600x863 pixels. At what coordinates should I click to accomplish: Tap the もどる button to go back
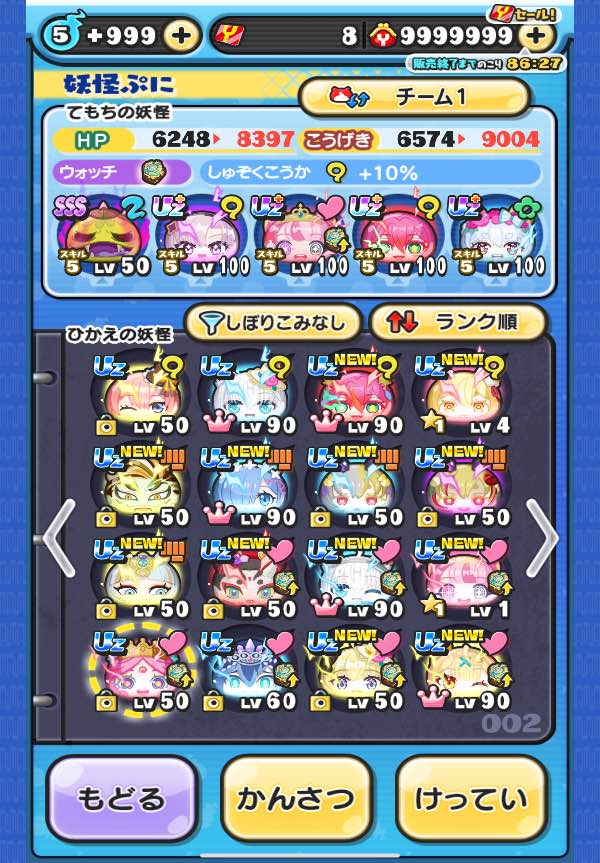click(121, 798)
